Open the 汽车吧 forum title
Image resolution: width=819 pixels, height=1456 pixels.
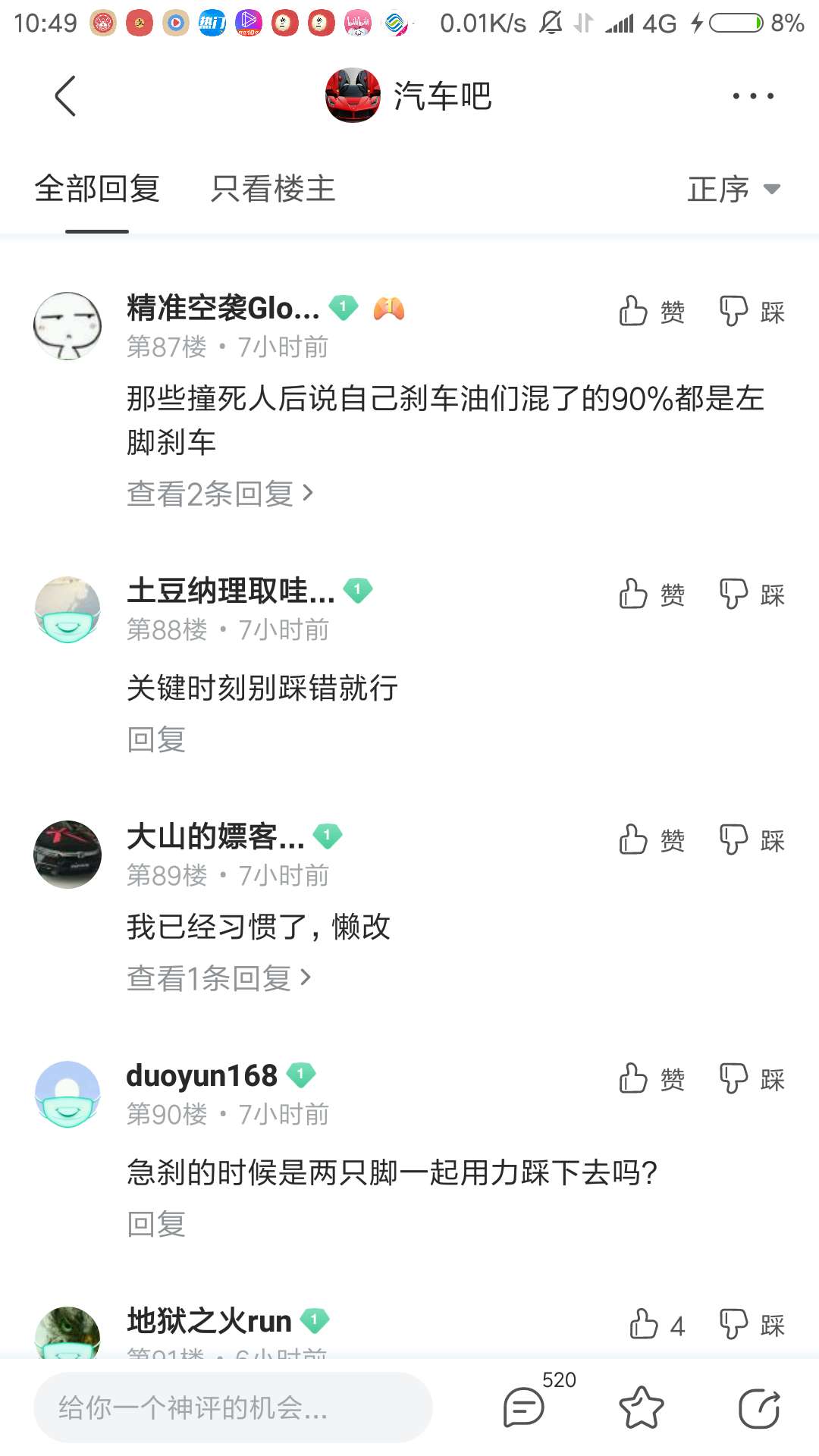click(441, 96)
